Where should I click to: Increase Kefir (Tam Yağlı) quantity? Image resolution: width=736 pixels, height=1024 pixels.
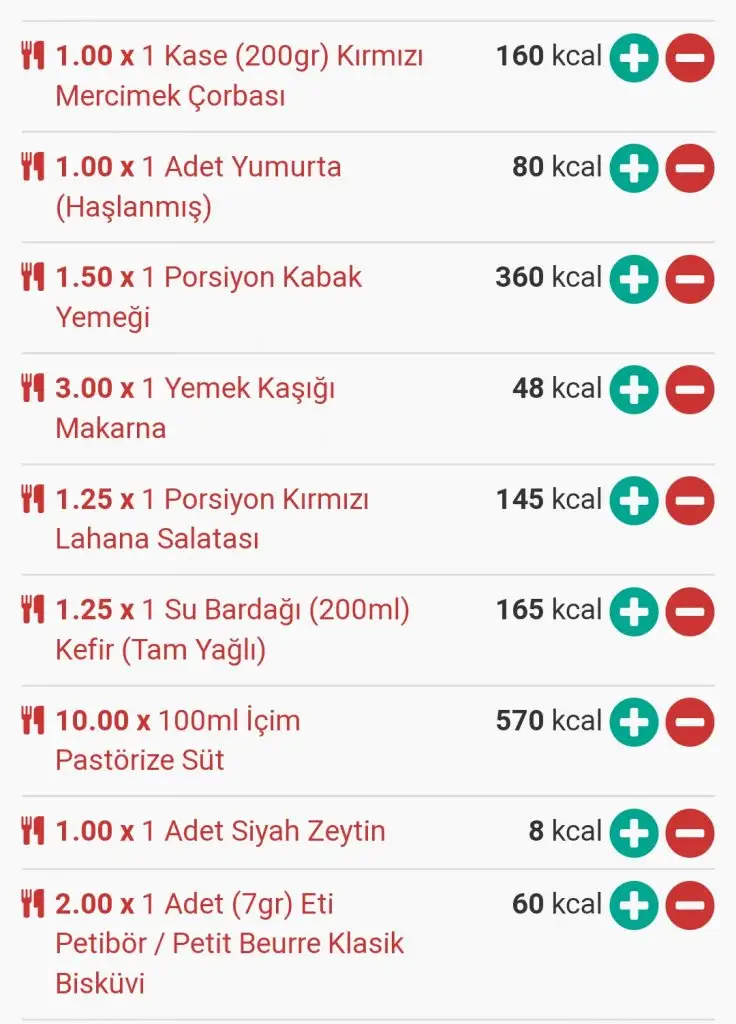[634, 612]
